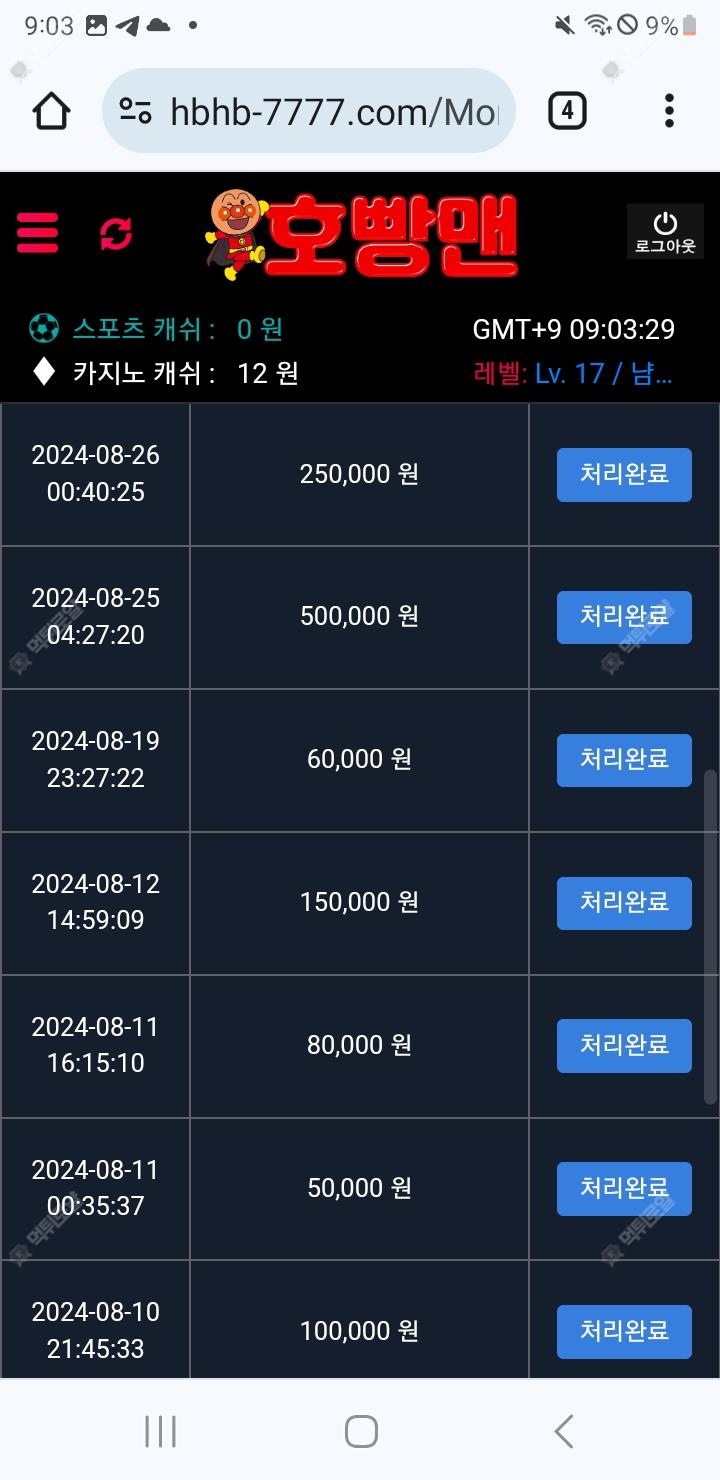The image size is (720, 1480).
Task: Tap 처리완료 for the 50,000 원 entry
Action: click(624, 1189)
